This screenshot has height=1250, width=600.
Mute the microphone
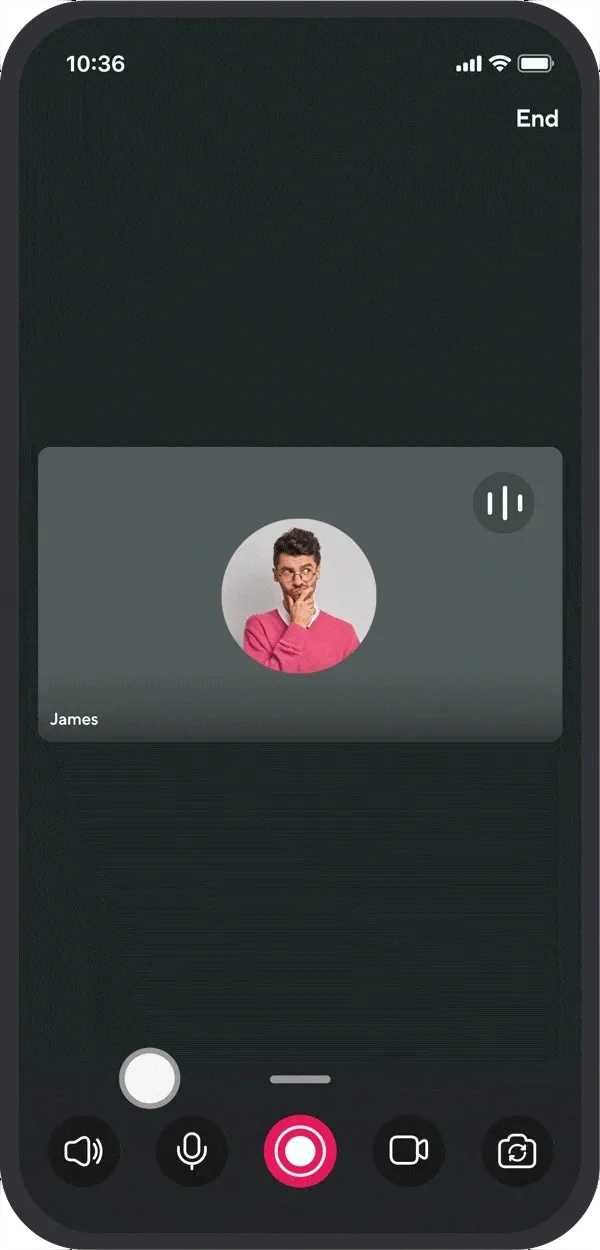coord(192,1151)
